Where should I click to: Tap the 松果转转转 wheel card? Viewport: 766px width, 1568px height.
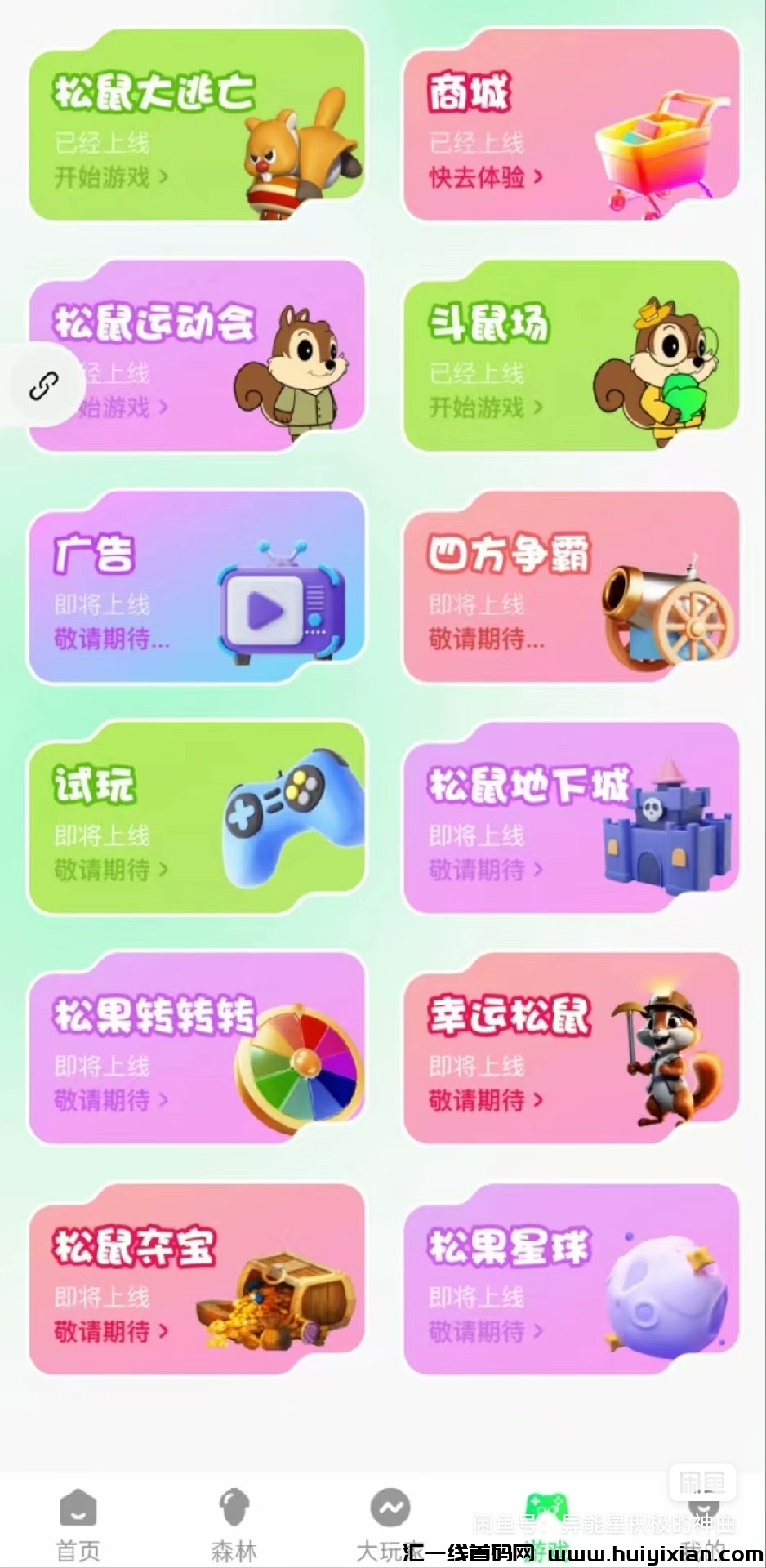pos(196,1049)
